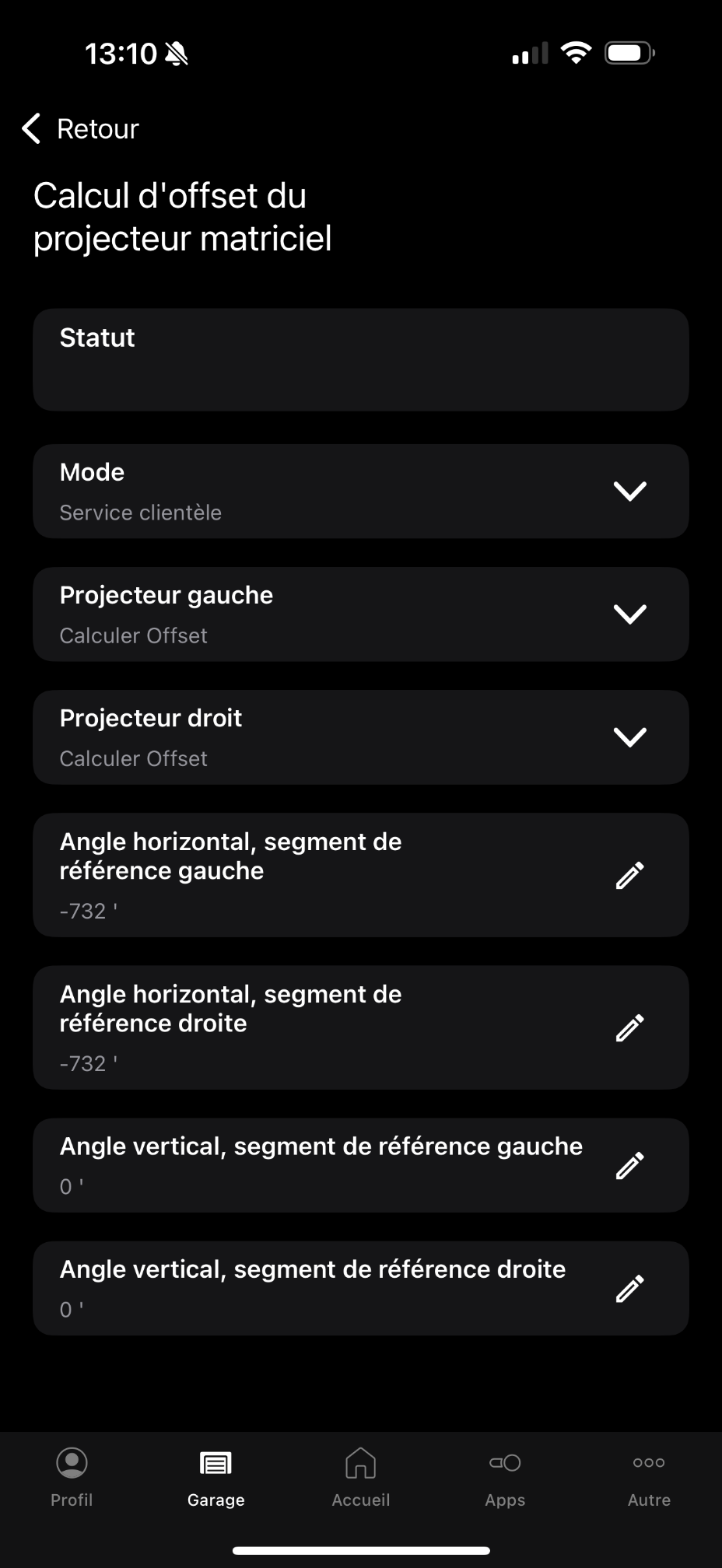Switch to the Profil tab
This screenshot has height=1568, width=722.
pos(72,1476)
